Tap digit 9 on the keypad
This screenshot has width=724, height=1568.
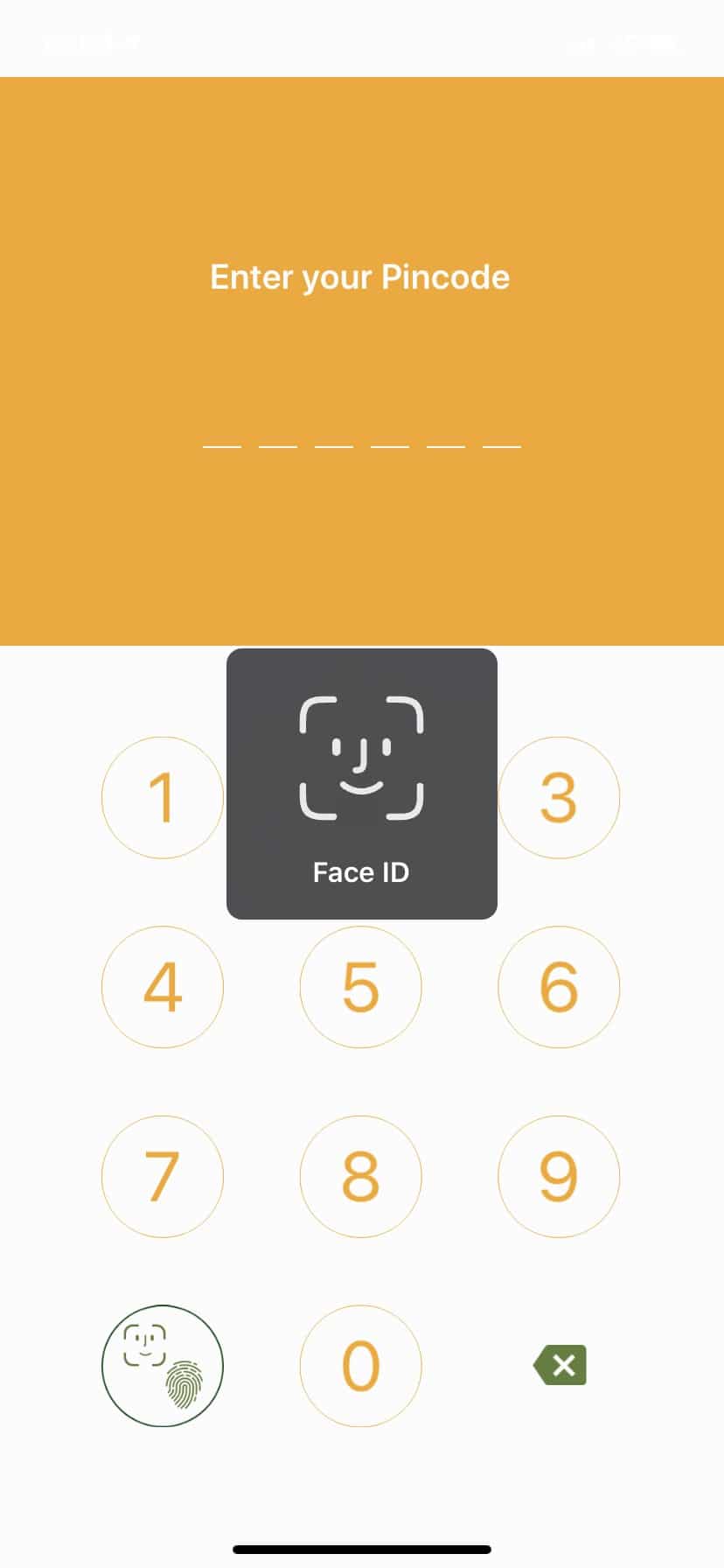(x=559, y=1176)
